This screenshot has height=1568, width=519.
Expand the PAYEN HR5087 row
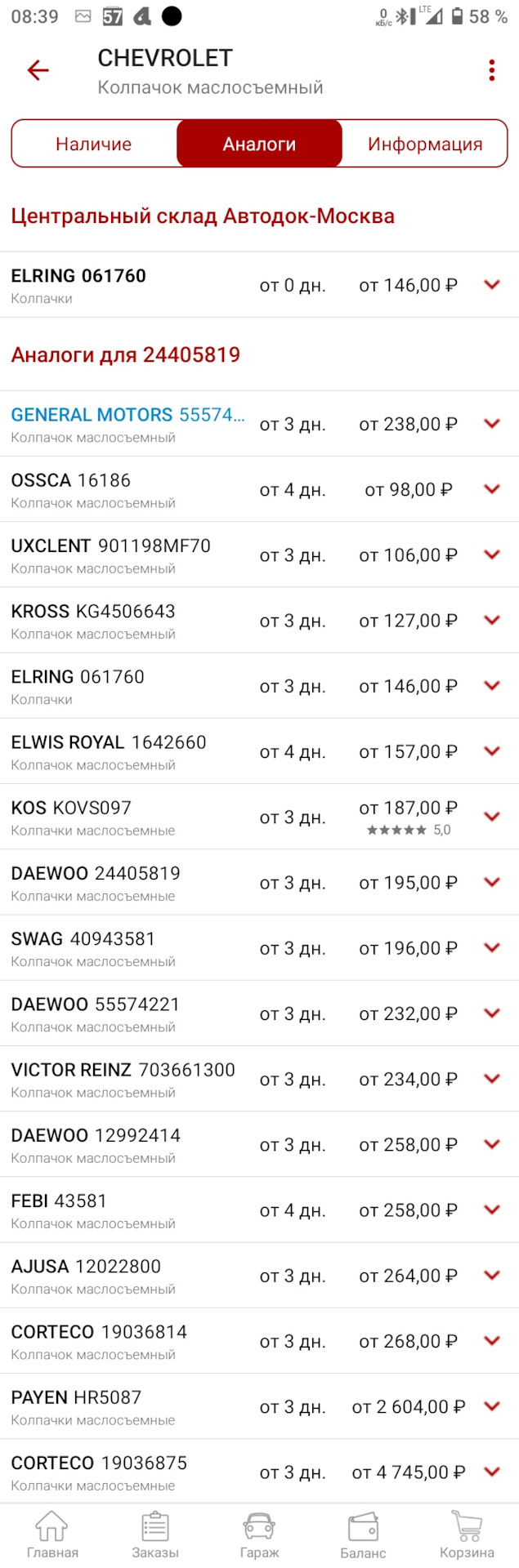pos(491,1406)
